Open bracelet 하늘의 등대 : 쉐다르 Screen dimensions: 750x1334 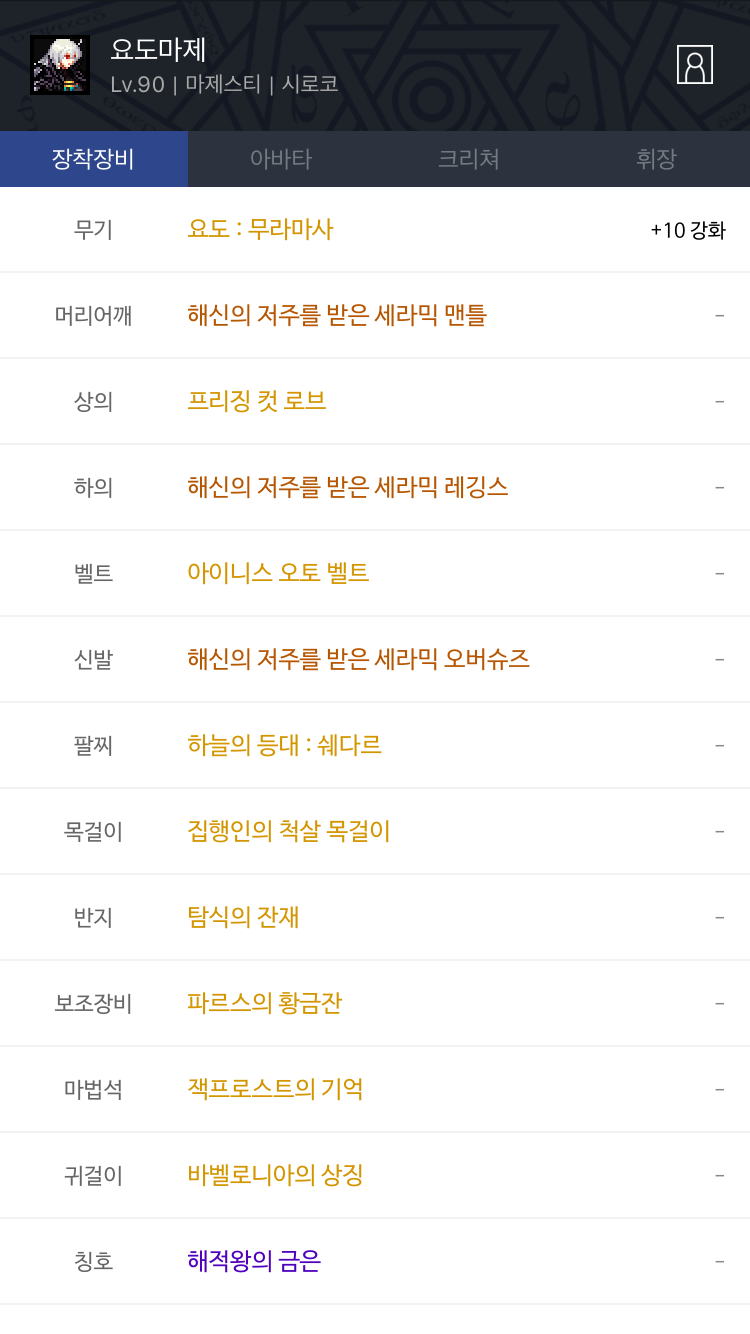tap(284, 745)
